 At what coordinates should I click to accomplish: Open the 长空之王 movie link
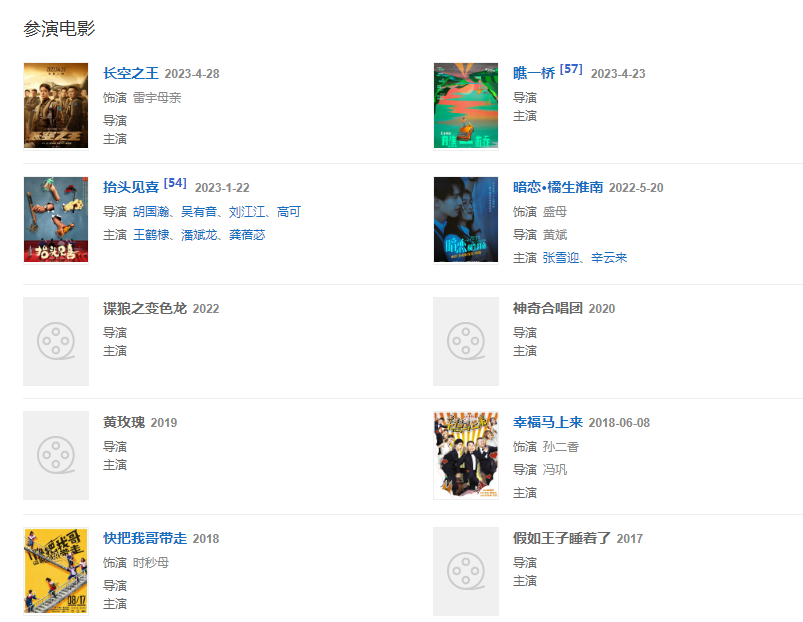coord(131,73)
